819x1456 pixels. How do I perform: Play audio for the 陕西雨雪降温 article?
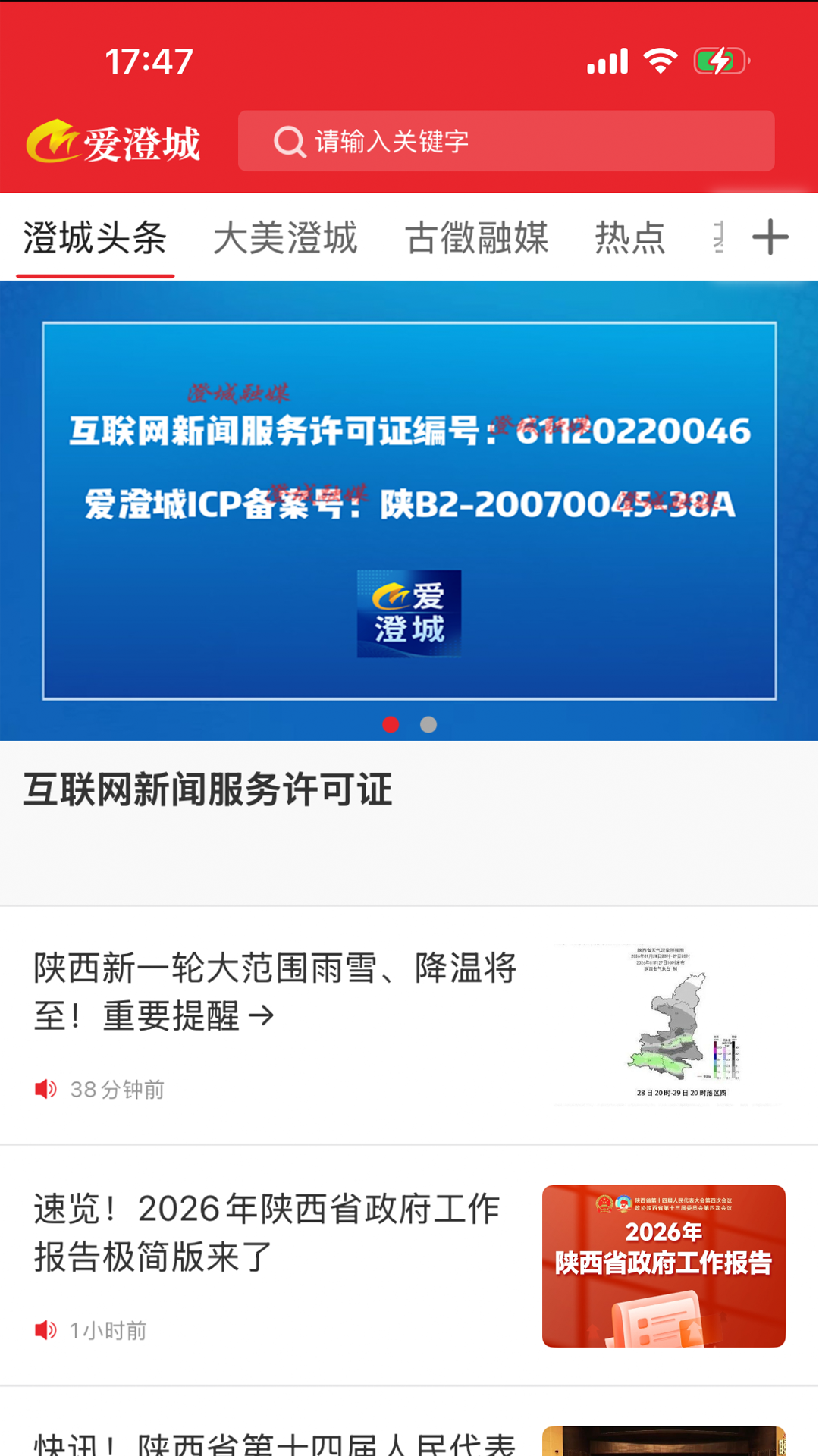click(46, 1089)
